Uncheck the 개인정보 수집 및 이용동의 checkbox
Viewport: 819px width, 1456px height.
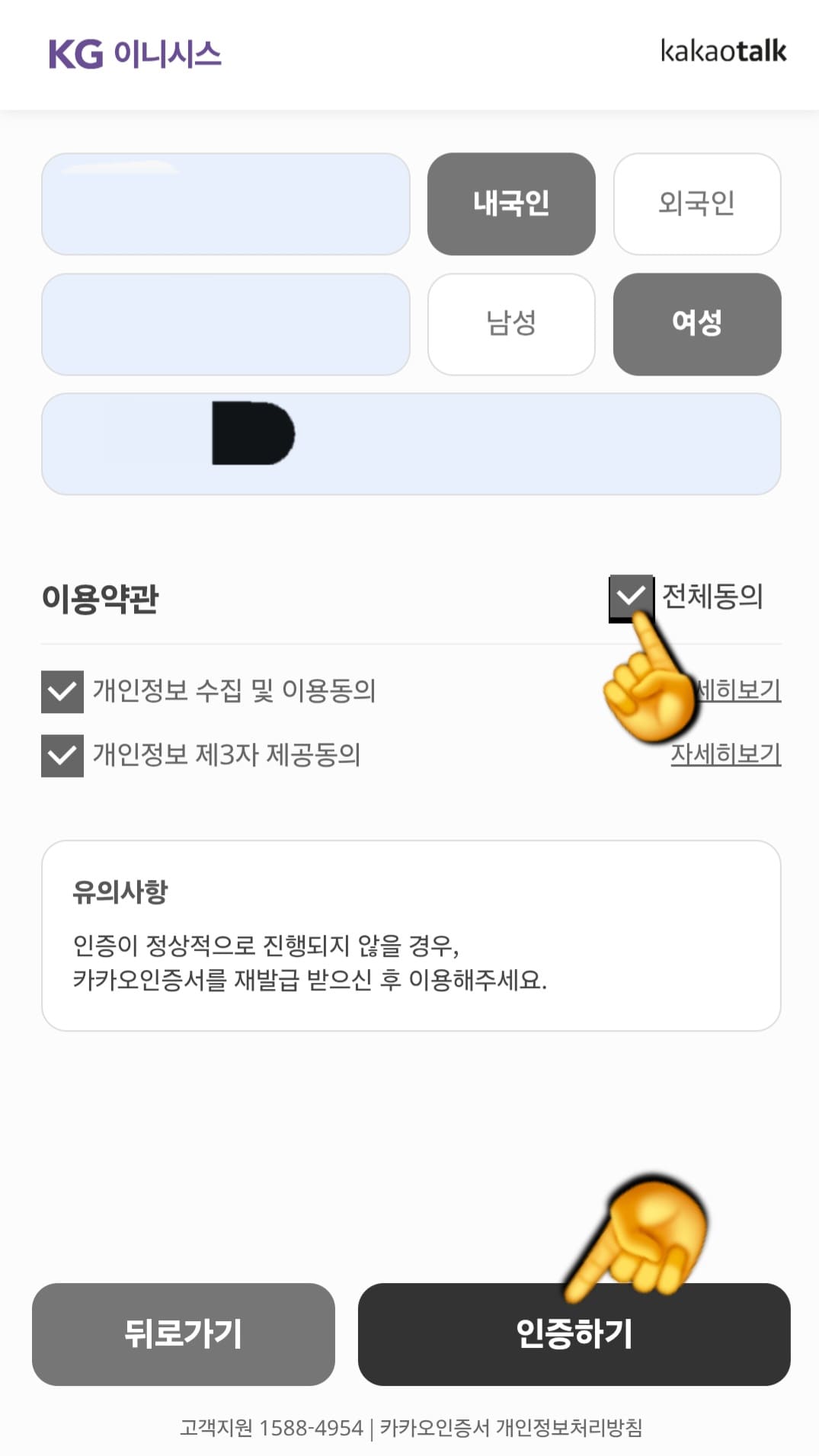[62, 692]
